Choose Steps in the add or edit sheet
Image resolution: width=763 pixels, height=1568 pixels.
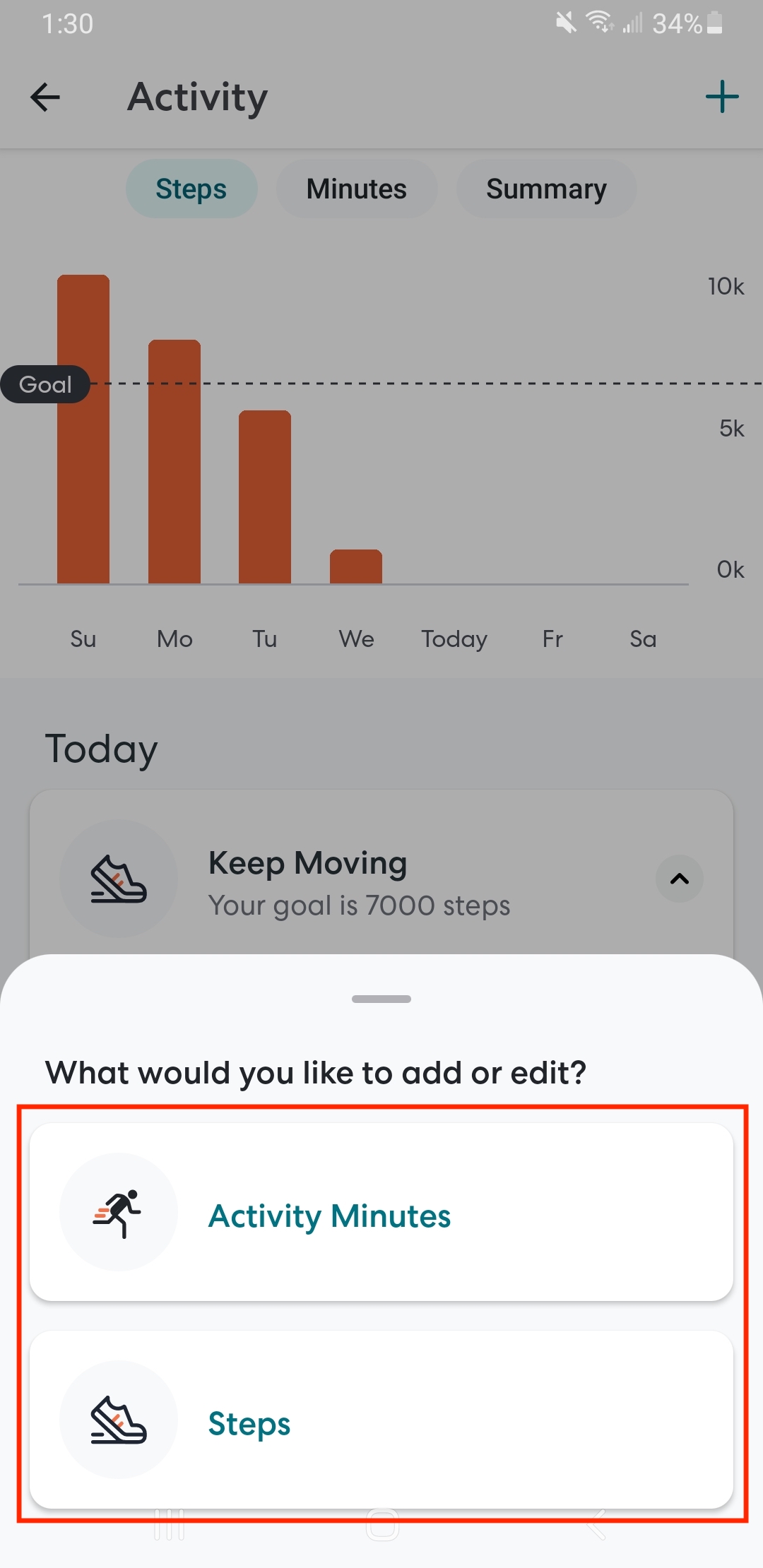(x=381, y=1420)
